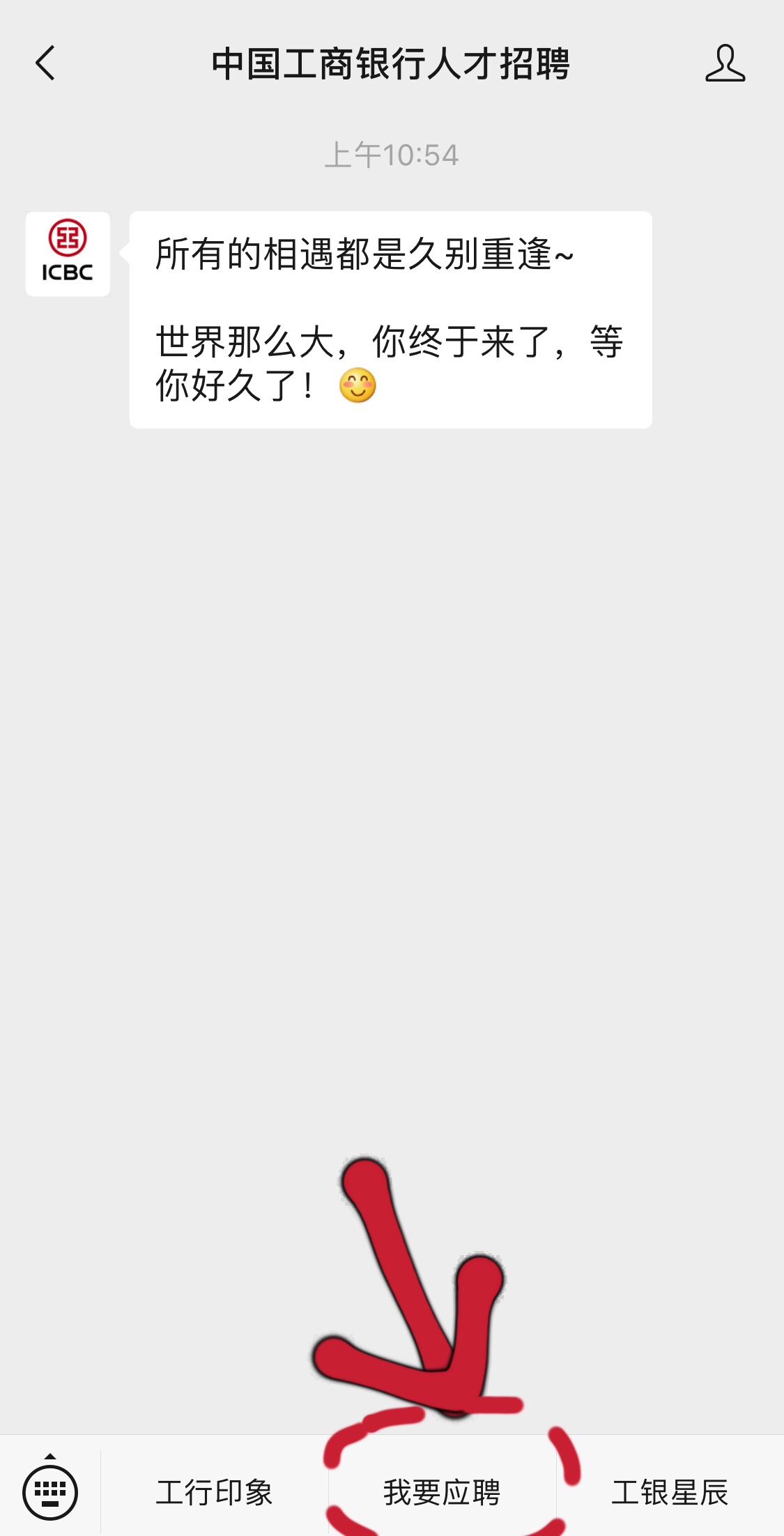Go back from ICBC recruitment chat
The image size is (784, 1536).
(45, 63)
